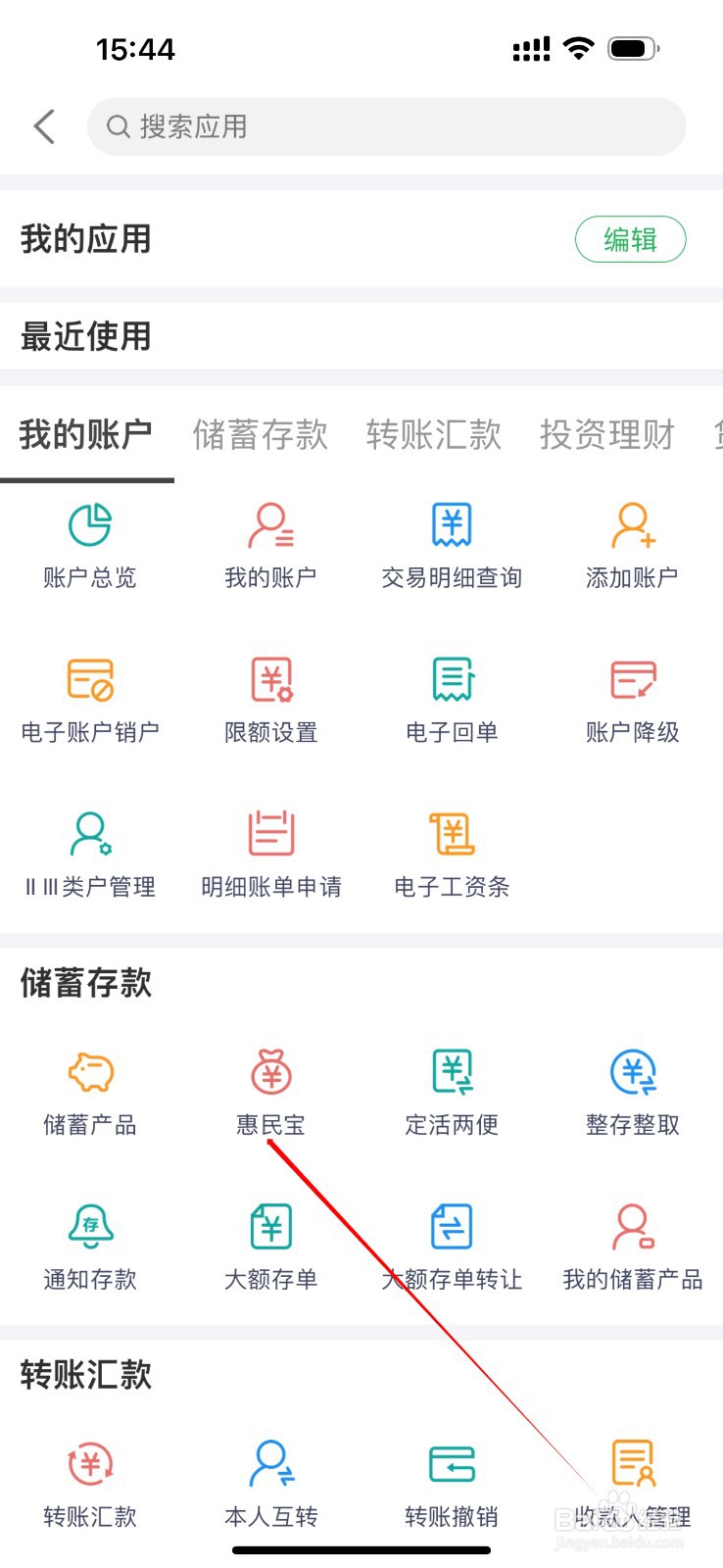723x1568 pixels.
Task: Switch to the 储蓄存款 tab
Action: coord(261,434)
